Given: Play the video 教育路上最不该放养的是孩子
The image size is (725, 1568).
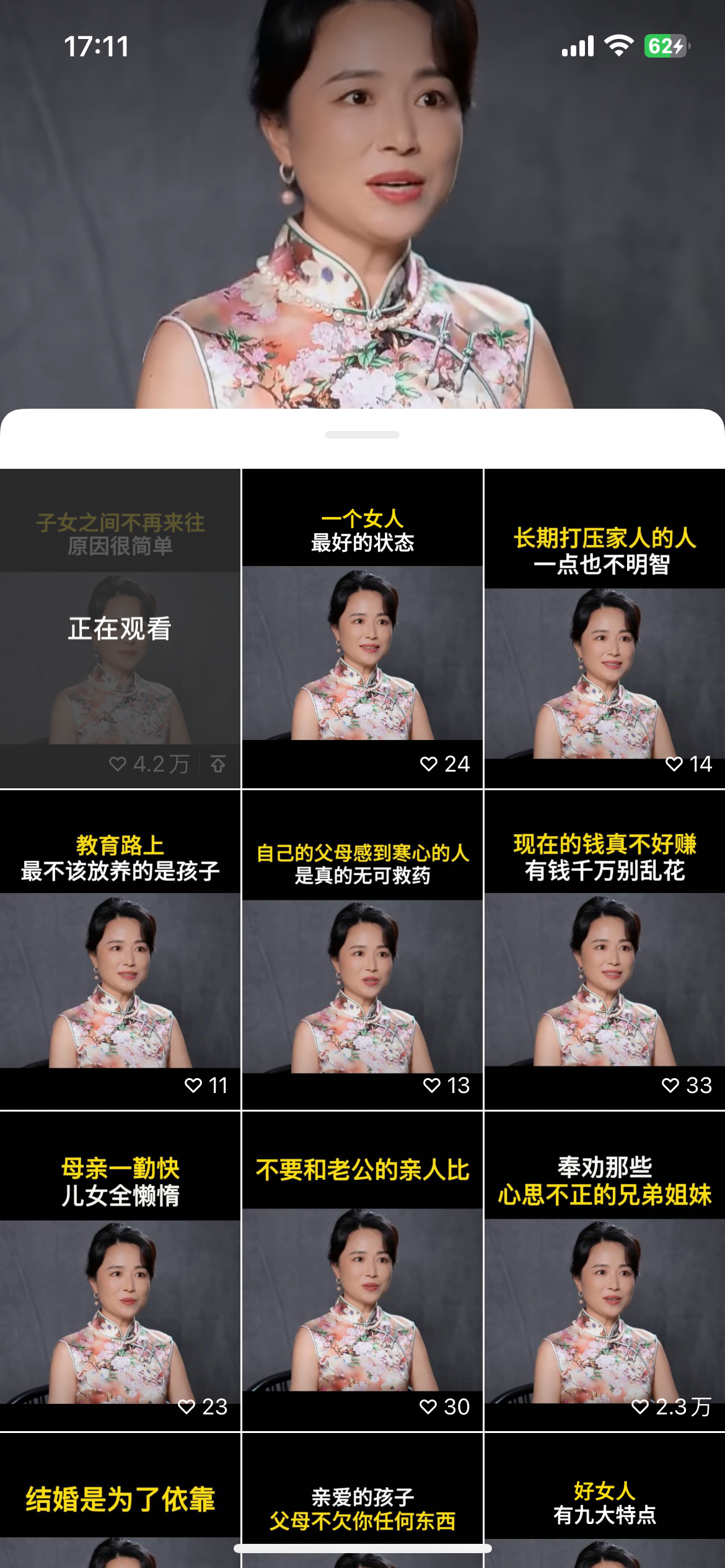Looking at the screenshot, I should (x=120, y=949).
